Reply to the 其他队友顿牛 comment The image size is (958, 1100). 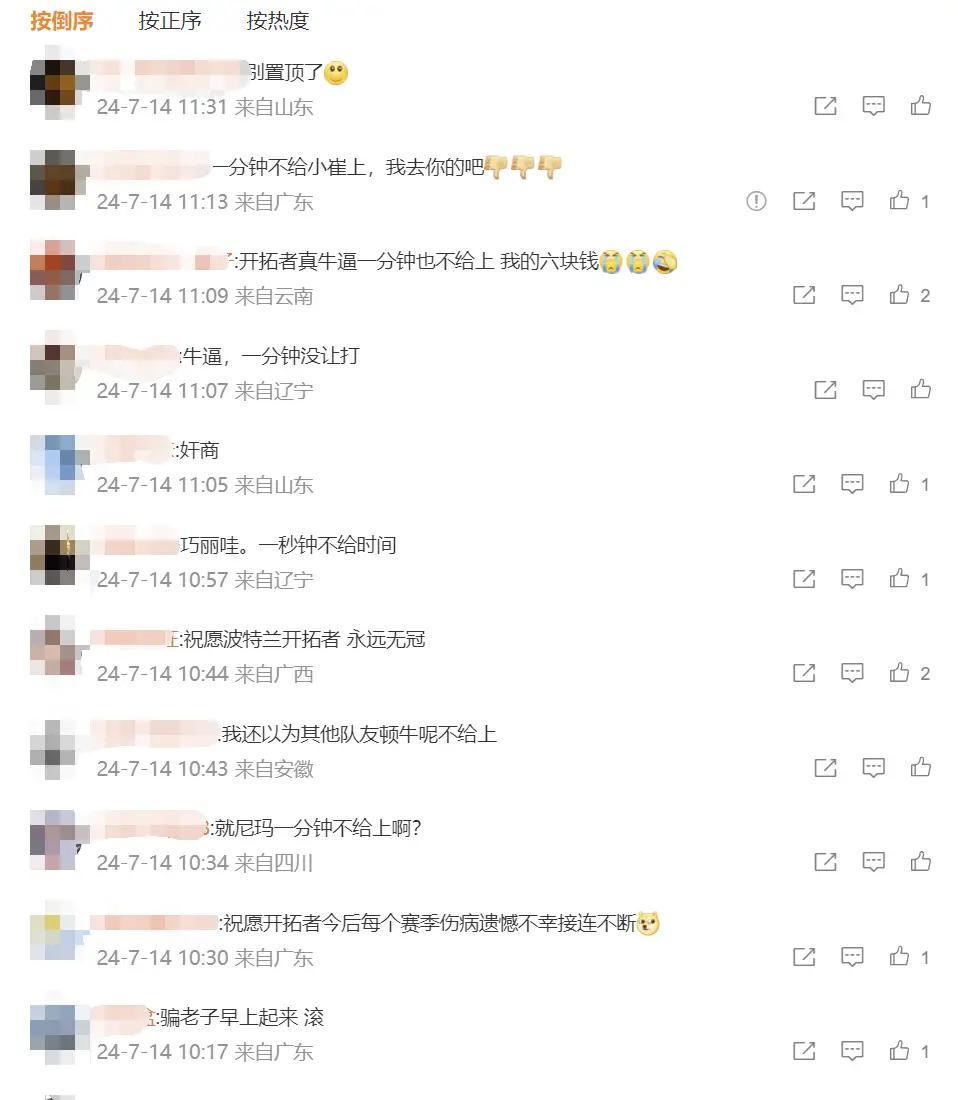(874, 768)
